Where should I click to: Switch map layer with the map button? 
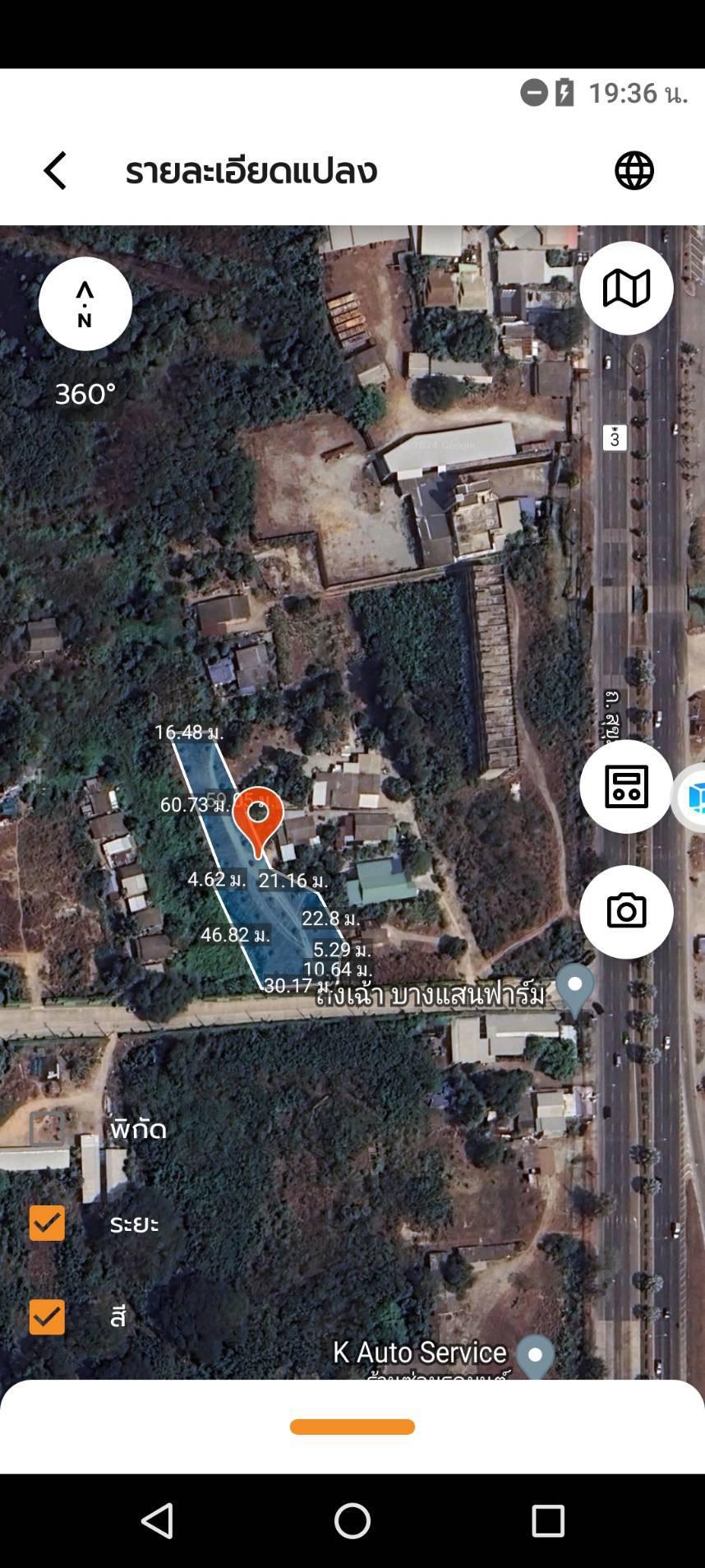626,288
